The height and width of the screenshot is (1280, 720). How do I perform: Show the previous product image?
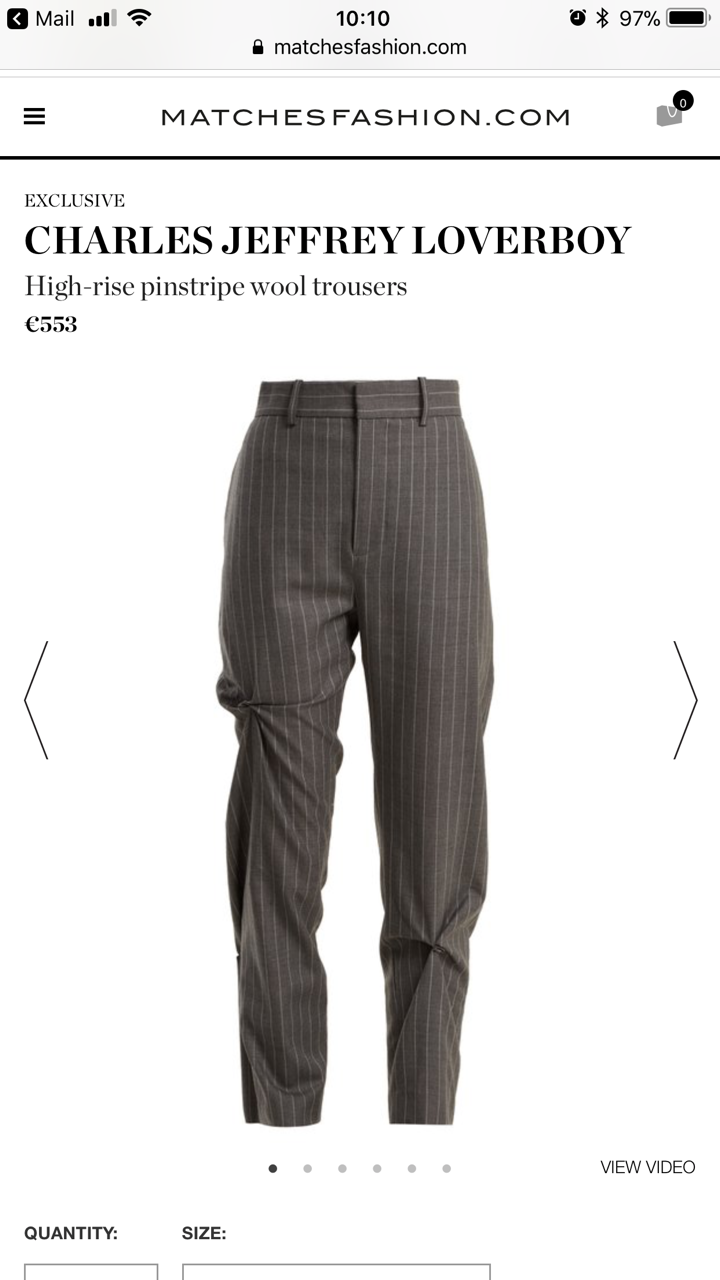(x=36, y=700)
